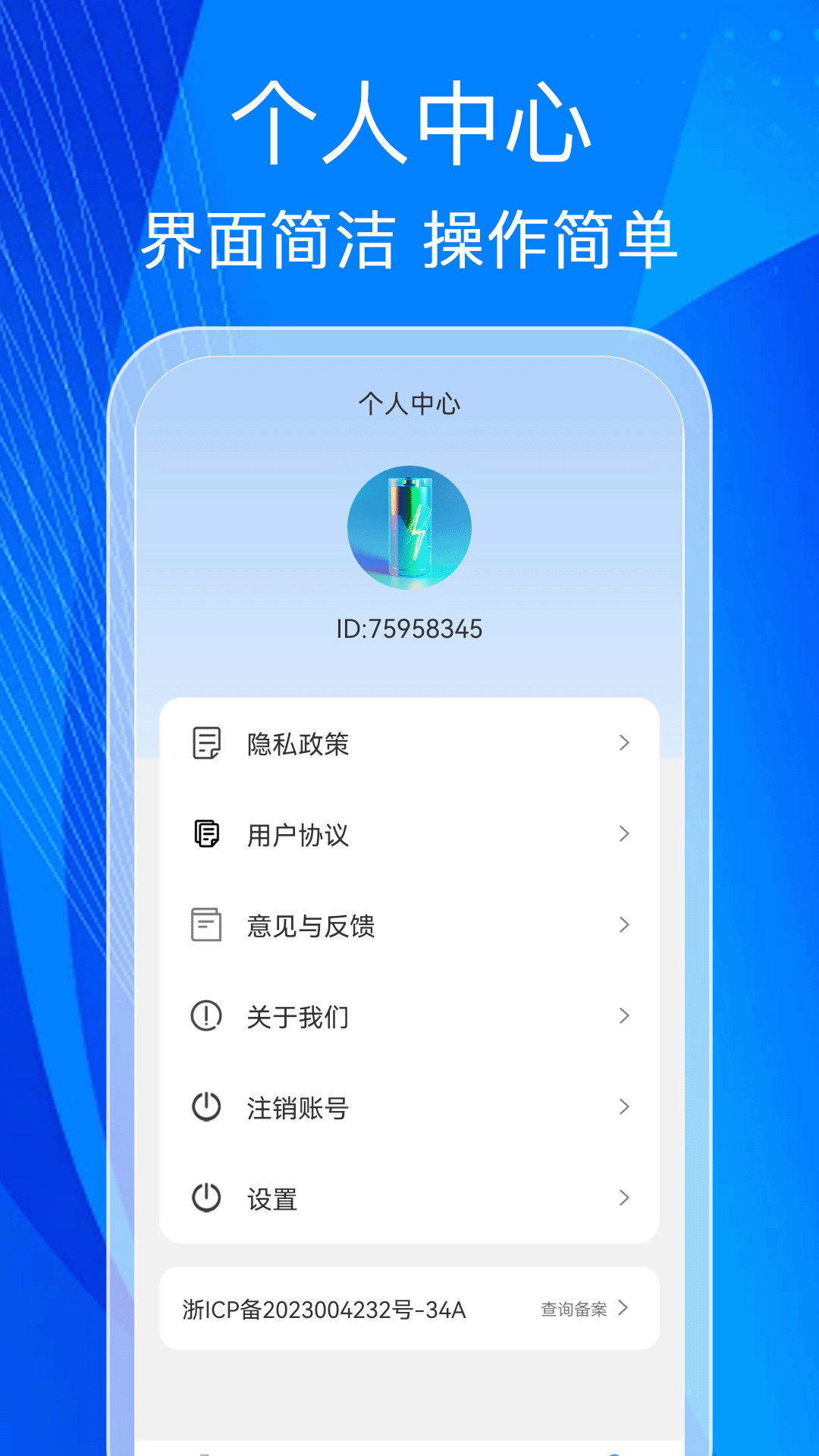This screenshot has width=819, height=1456.
Task: Expand the 查询备案 chevron at bottom
Action: [x=623, y=1308]
